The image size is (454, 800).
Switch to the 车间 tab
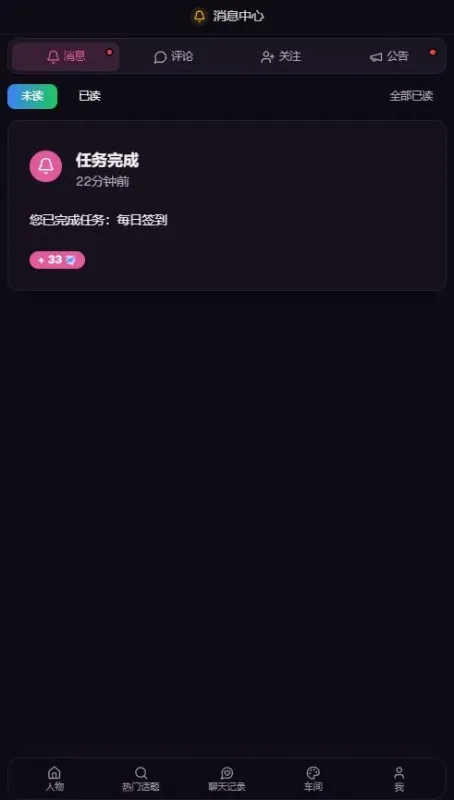(313, 779)
